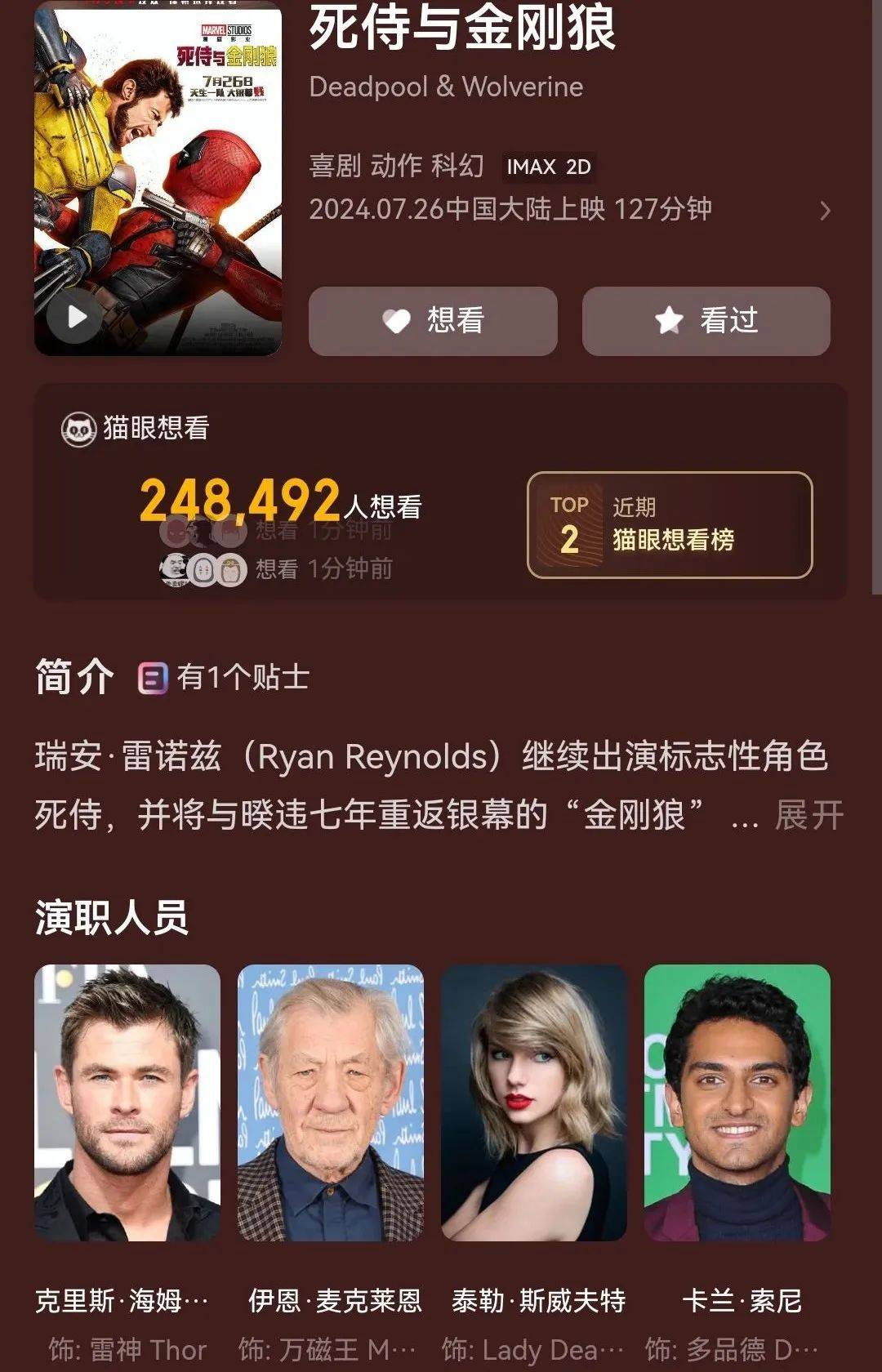Viewport: 882px width, 1372px height.
Task: Play the Deadpool & Wolverine trailer
Action: tap(76, 316)
